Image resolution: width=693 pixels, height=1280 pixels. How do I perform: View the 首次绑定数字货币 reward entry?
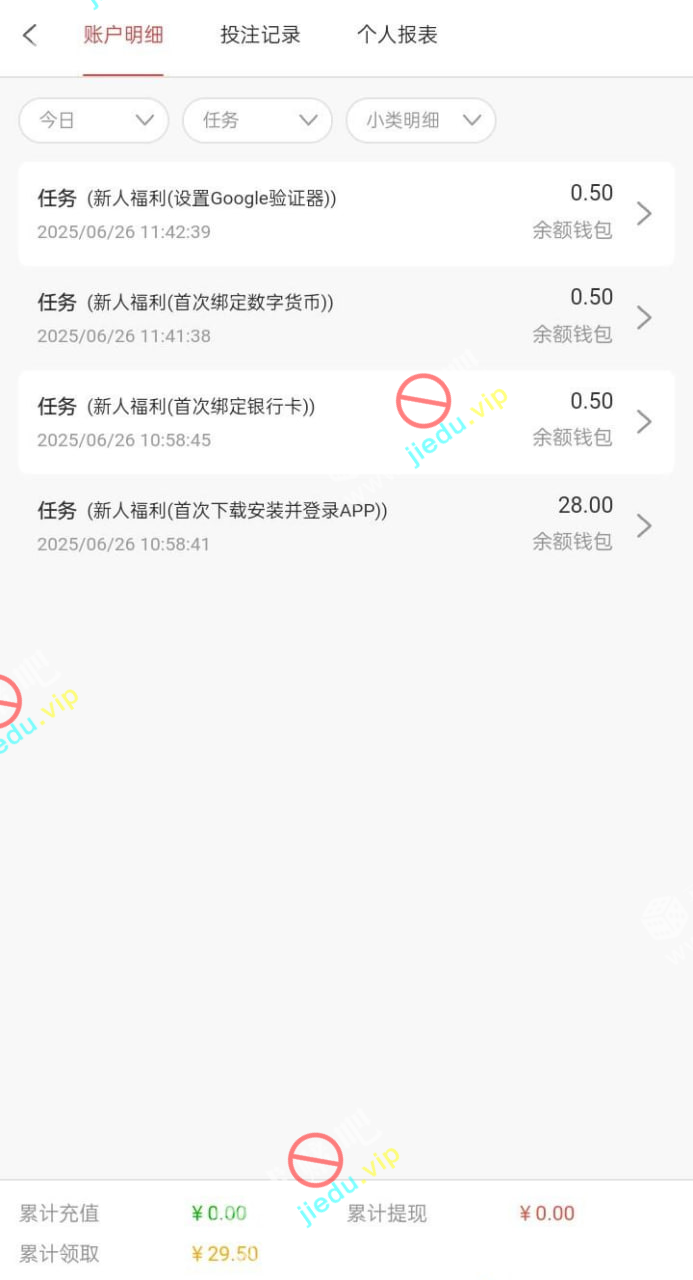coord(346,318)
